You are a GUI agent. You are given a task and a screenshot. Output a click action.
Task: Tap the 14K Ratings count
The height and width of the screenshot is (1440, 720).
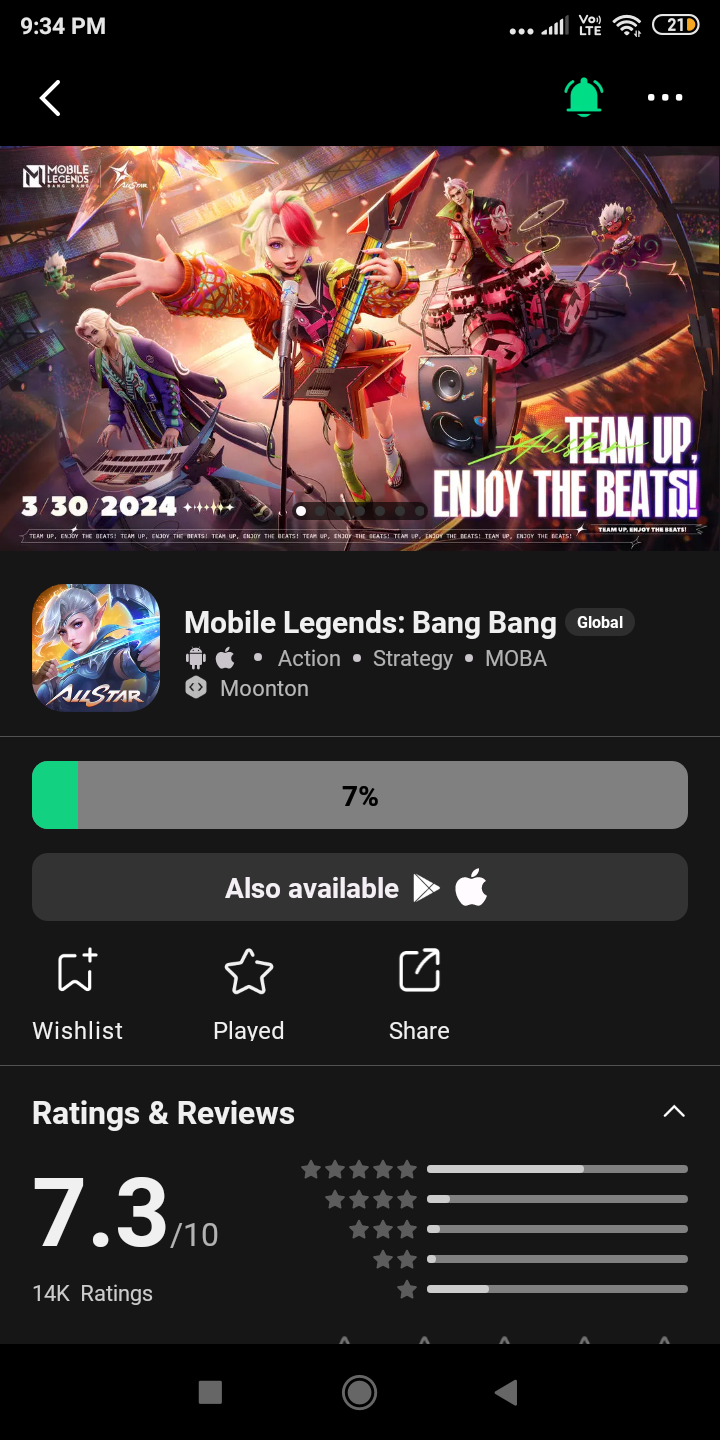(92, 1293)
